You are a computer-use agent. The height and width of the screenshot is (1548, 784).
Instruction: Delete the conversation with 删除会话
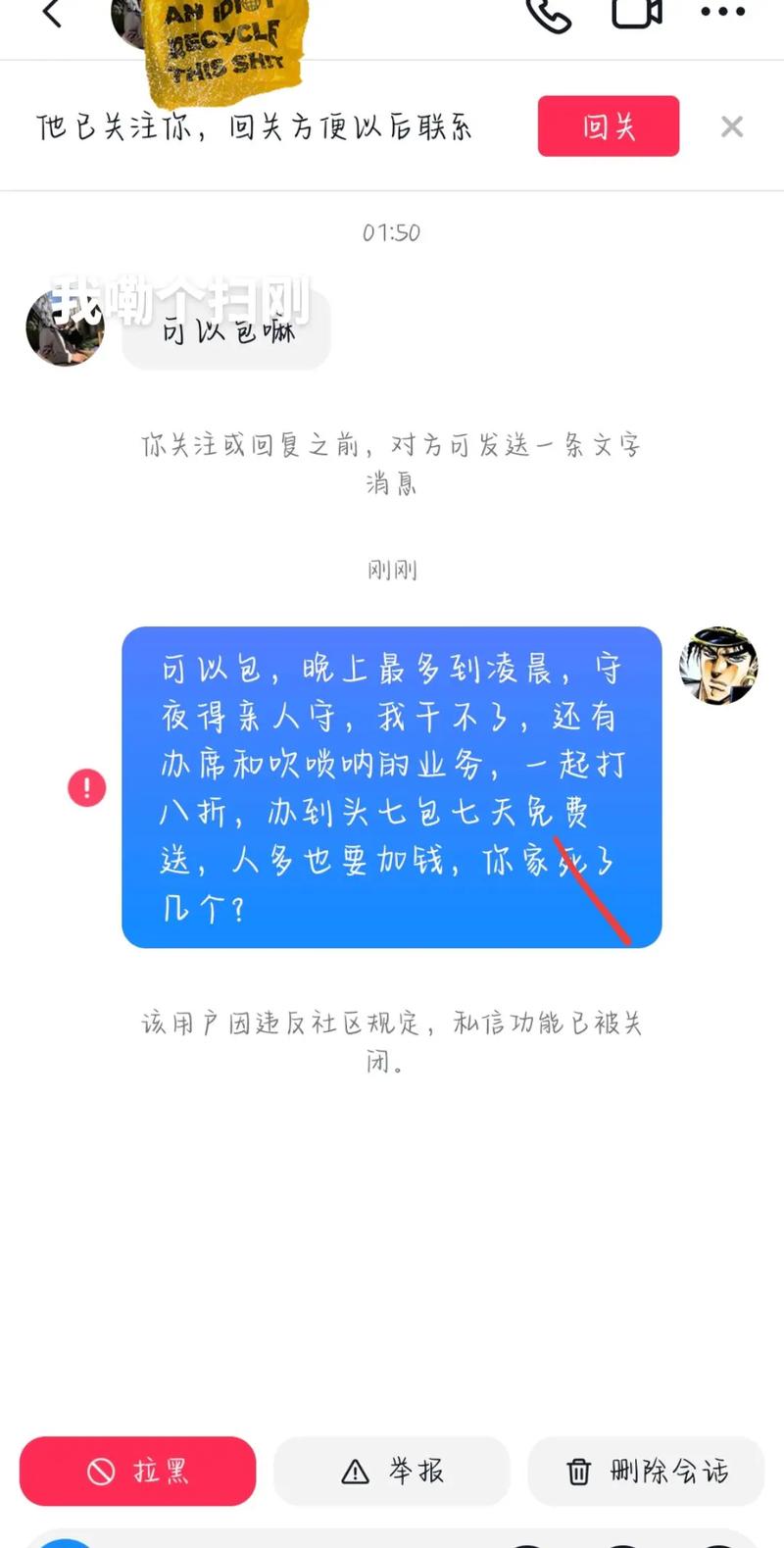(646, 1471)
